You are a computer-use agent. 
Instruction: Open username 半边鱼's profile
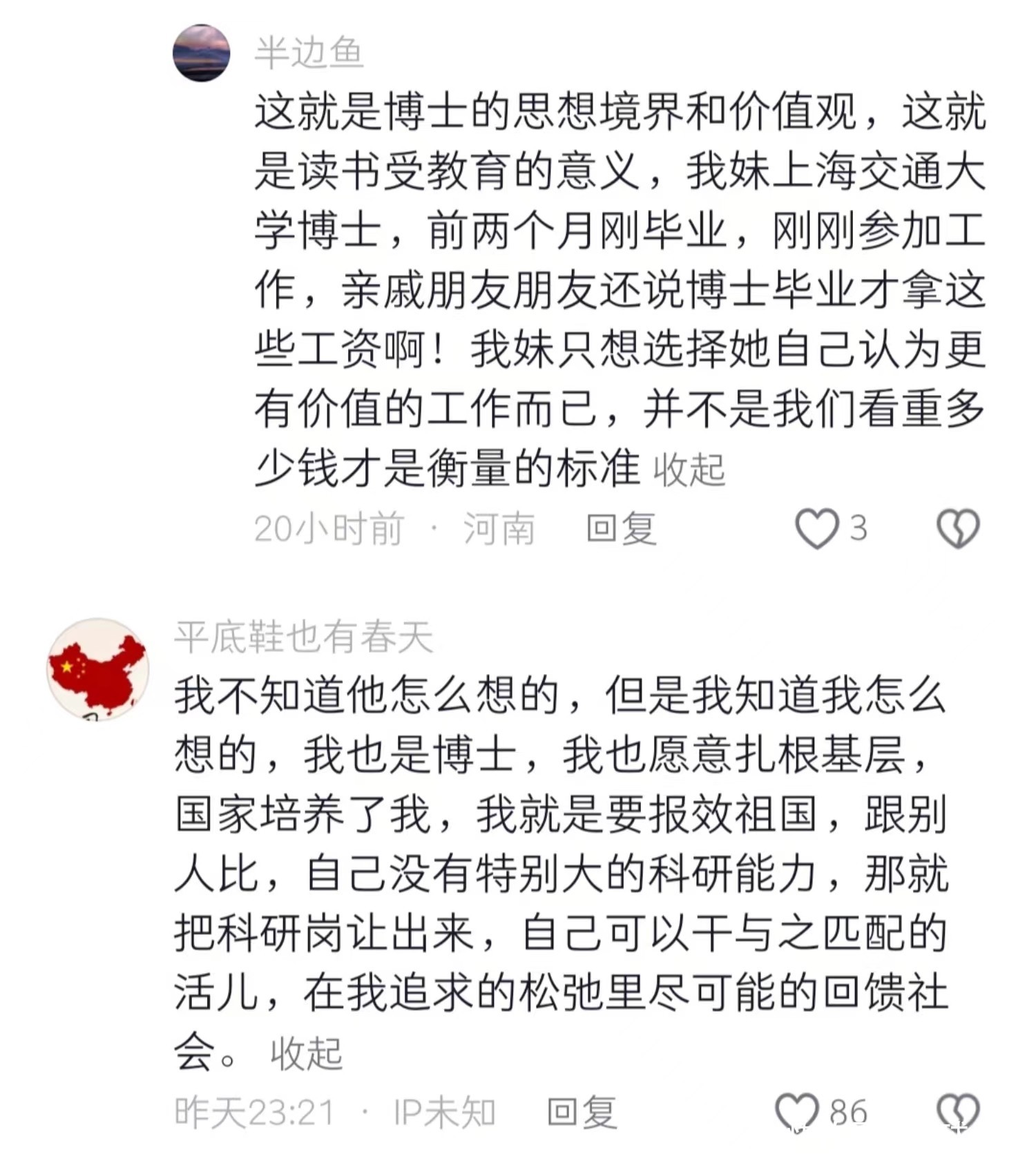click(x=309, y=52)
